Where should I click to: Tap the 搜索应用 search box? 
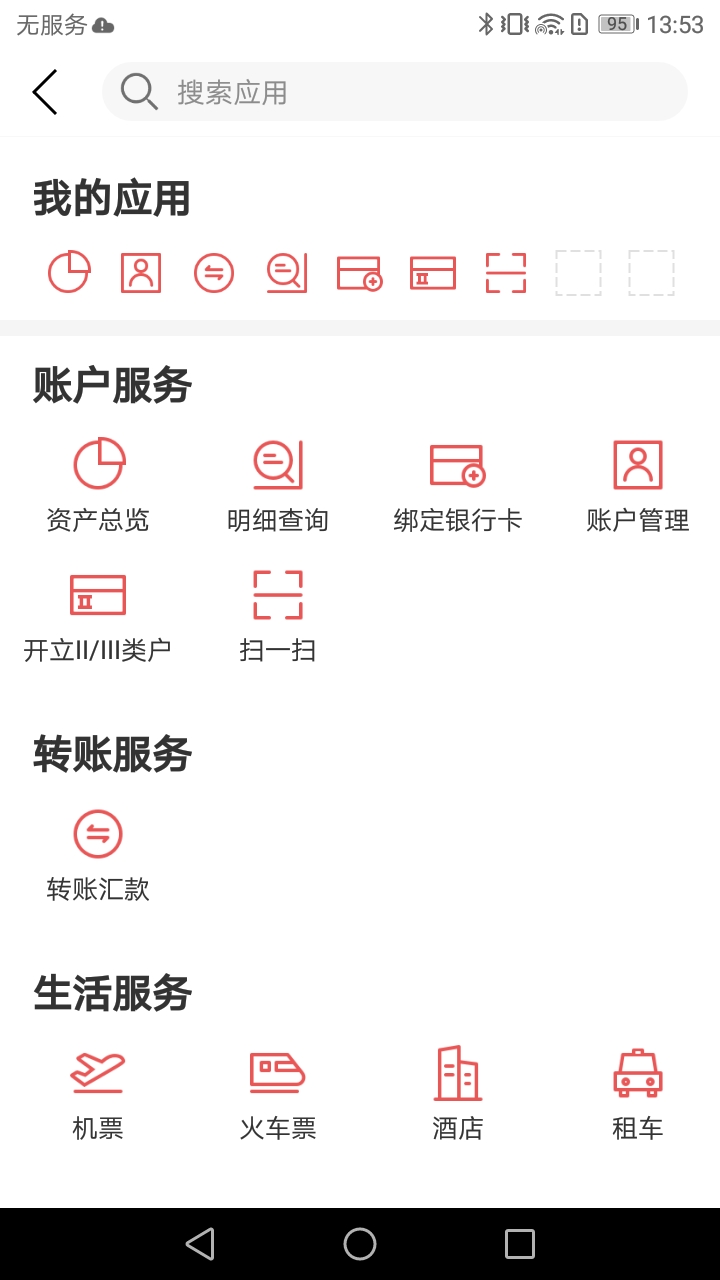[x=395, y=92]
